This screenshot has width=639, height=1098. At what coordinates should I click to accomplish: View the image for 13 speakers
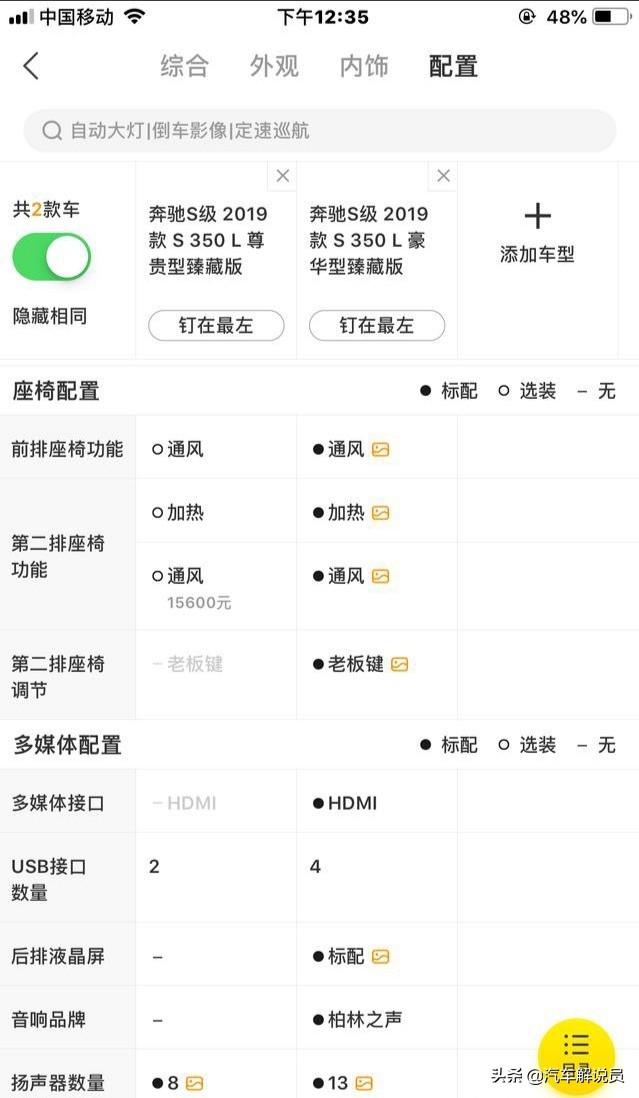pyautogui.click(x=365, y=1083)
